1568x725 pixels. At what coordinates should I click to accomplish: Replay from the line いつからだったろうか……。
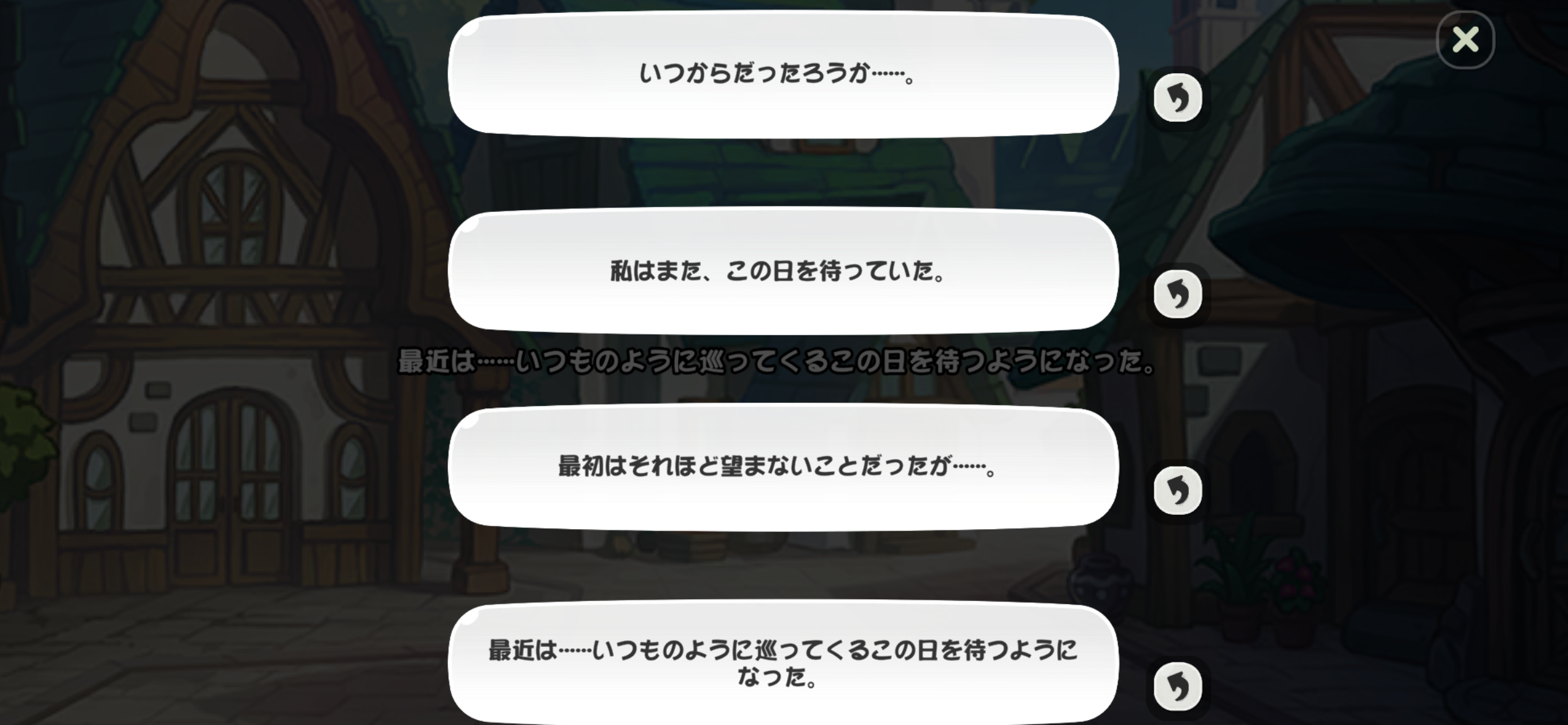tap(1177, 98)
